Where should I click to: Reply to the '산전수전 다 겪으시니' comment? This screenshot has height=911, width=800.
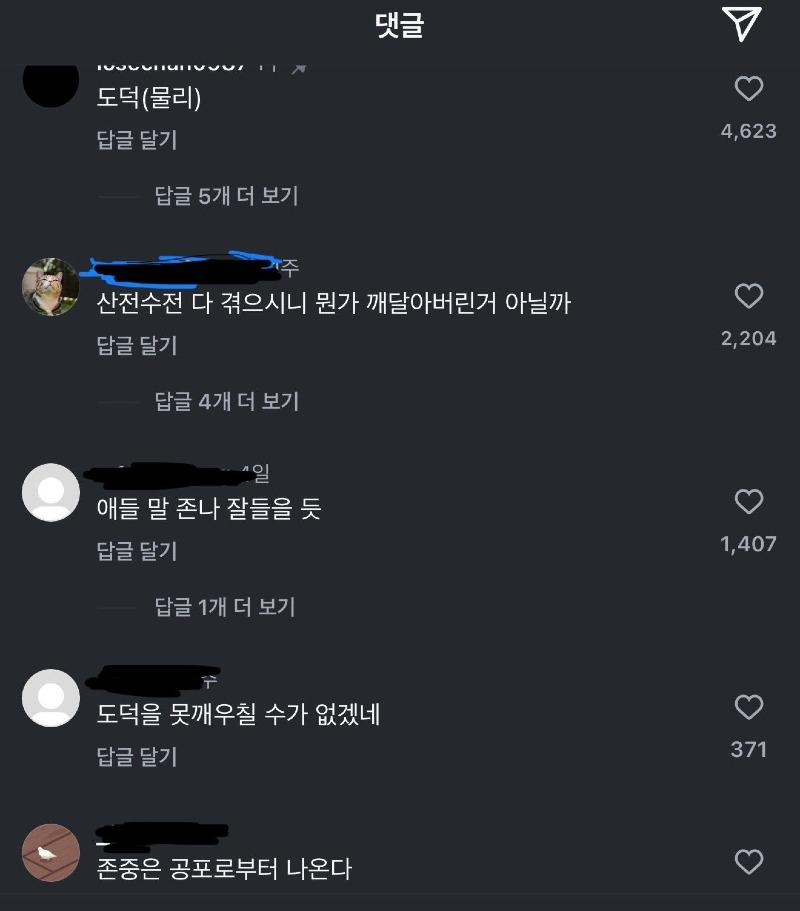[x=137, y=345]
